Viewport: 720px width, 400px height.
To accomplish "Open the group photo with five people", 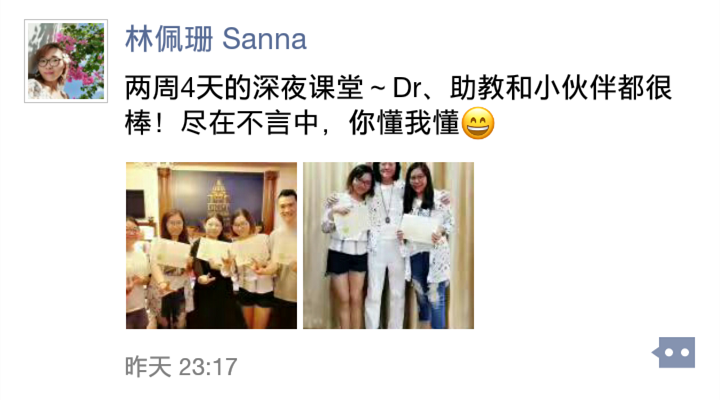I will coord(211,245).
